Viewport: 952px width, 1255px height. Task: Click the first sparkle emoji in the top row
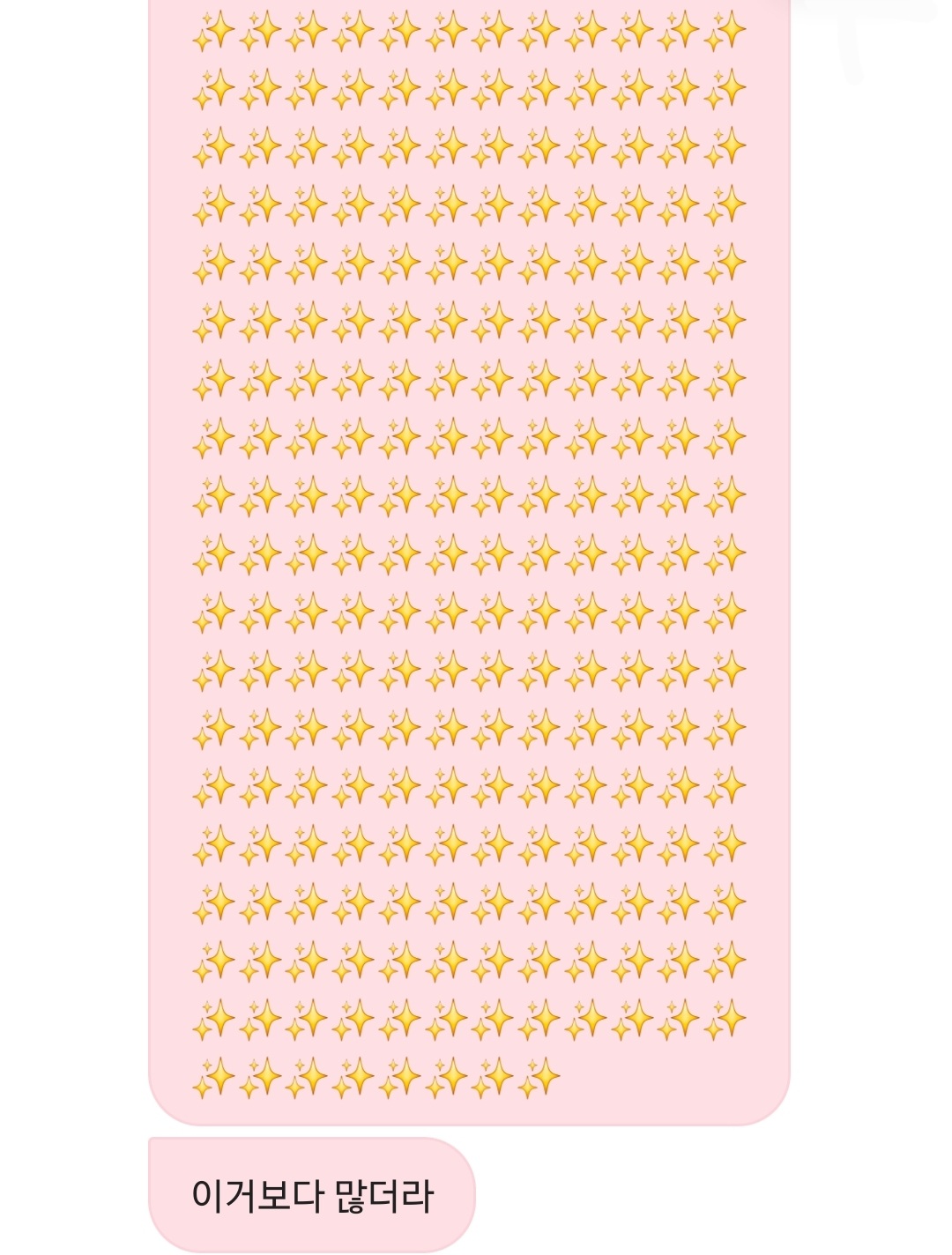pyautogui.click(x=212, y=26)
